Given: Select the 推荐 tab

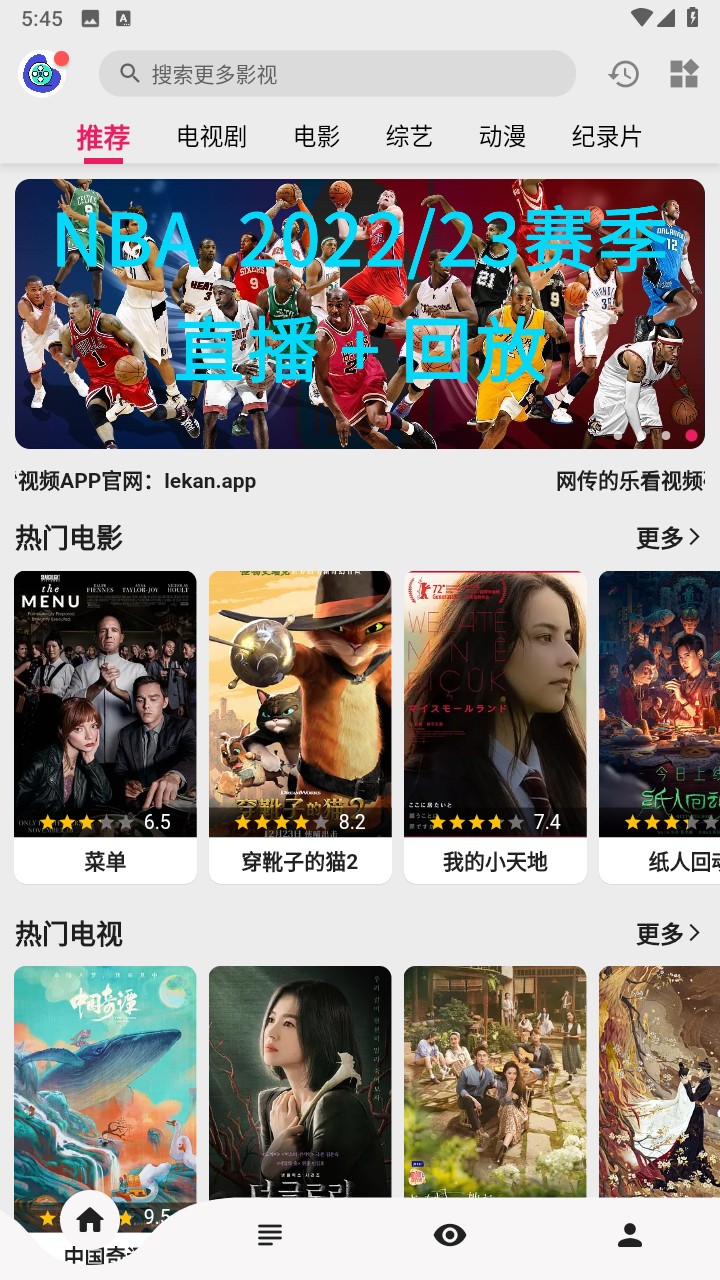Looking at the screenshot, I should click(x=103, y=137).
